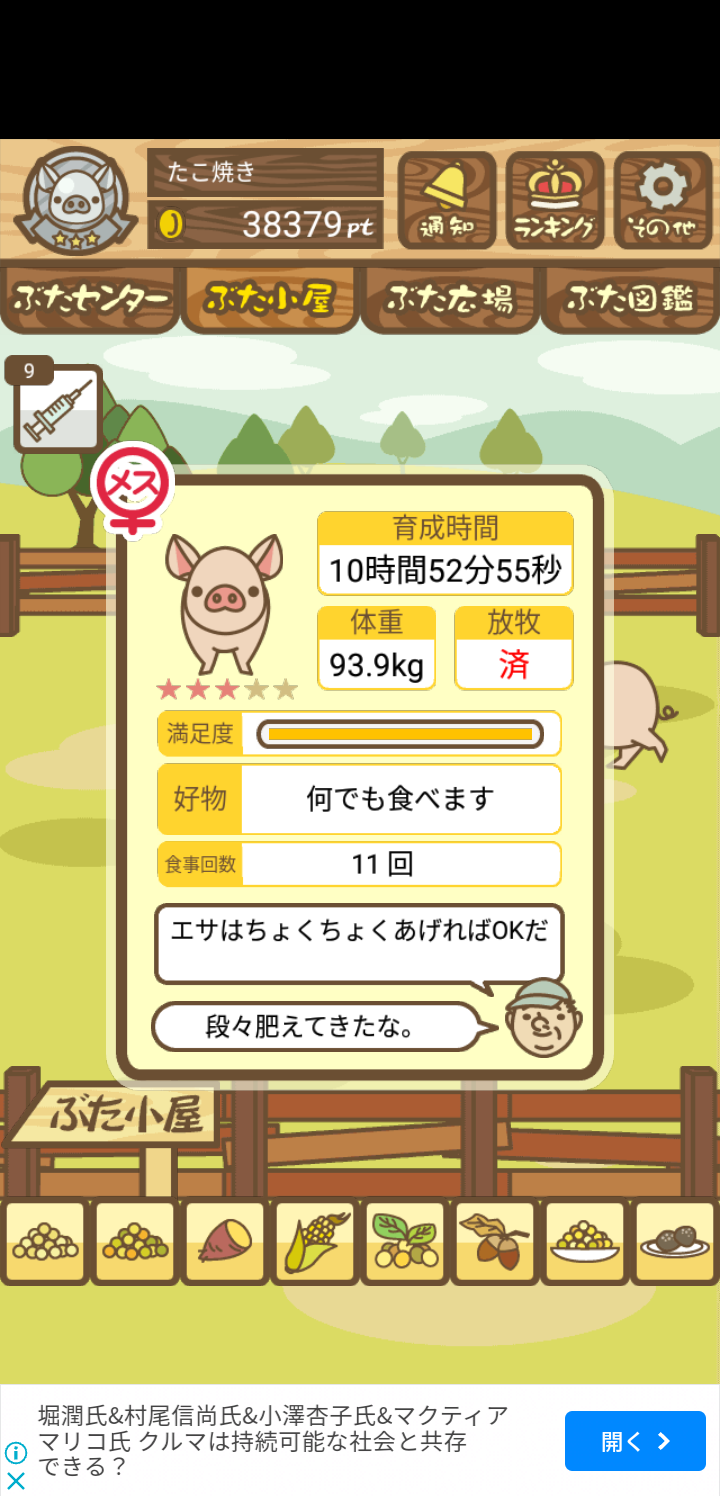720x1496 pixels.
Task: Go to the ぶた広場 tab
Action: point(449,298)
